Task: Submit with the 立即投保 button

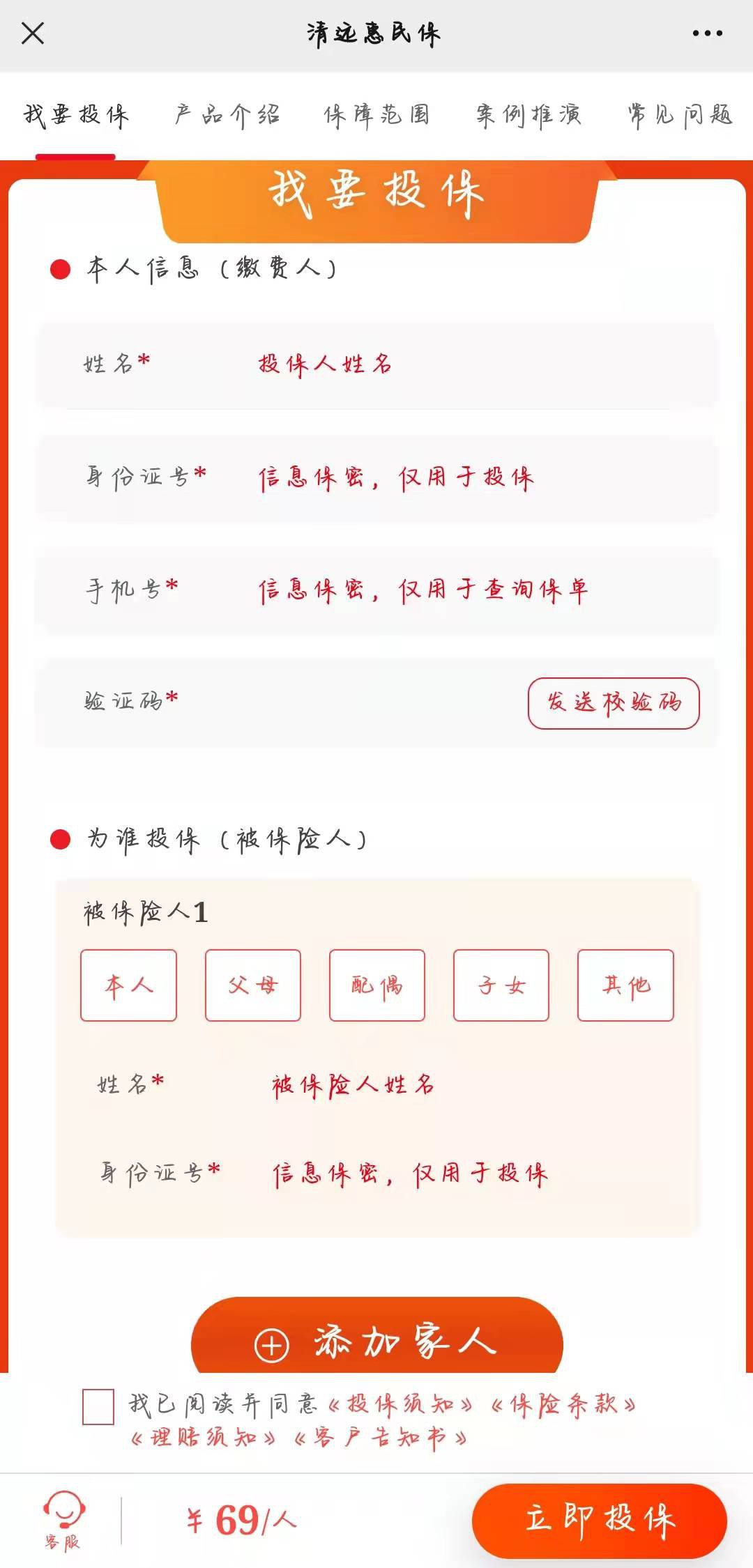Action: click(600, 1521)
